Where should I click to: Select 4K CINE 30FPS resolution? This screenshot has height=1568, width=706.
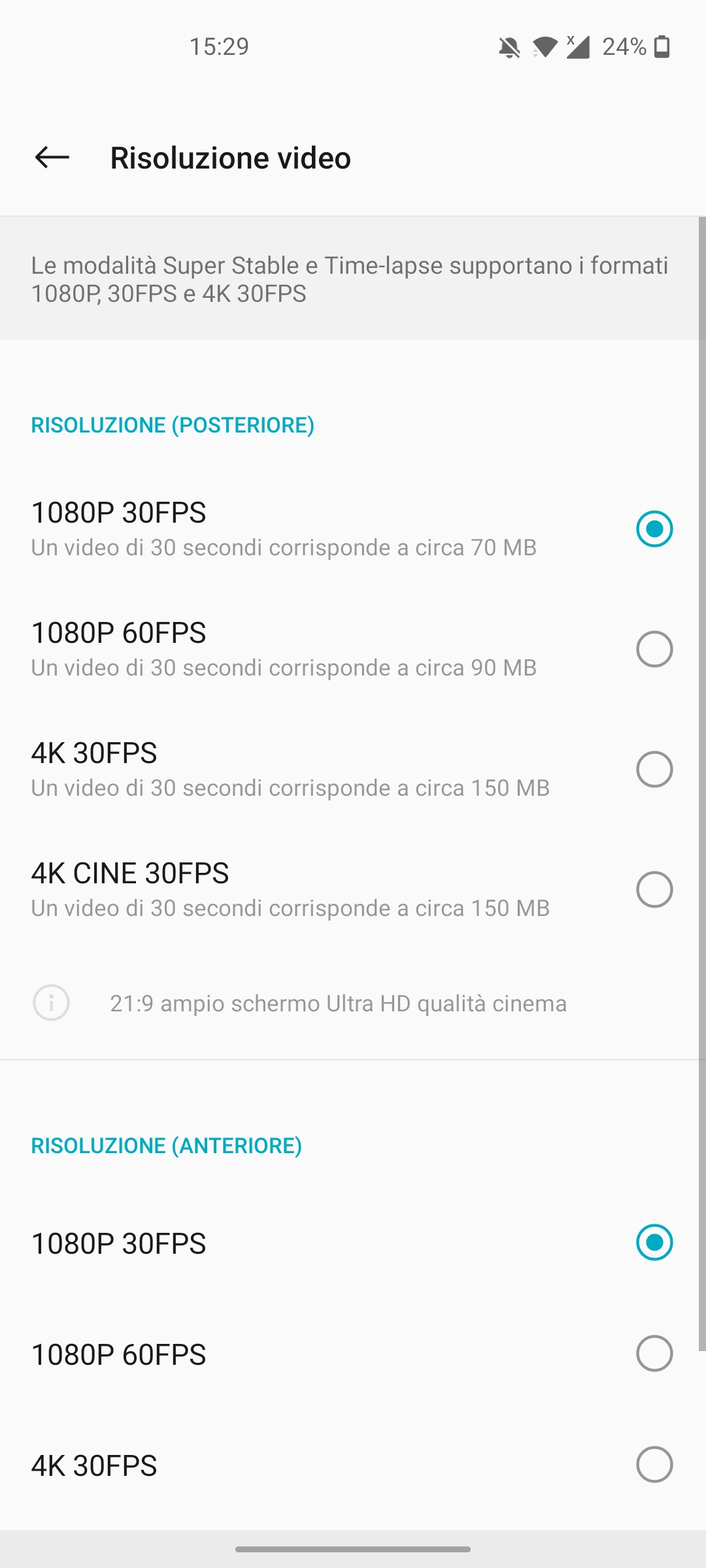pos(353,889)
